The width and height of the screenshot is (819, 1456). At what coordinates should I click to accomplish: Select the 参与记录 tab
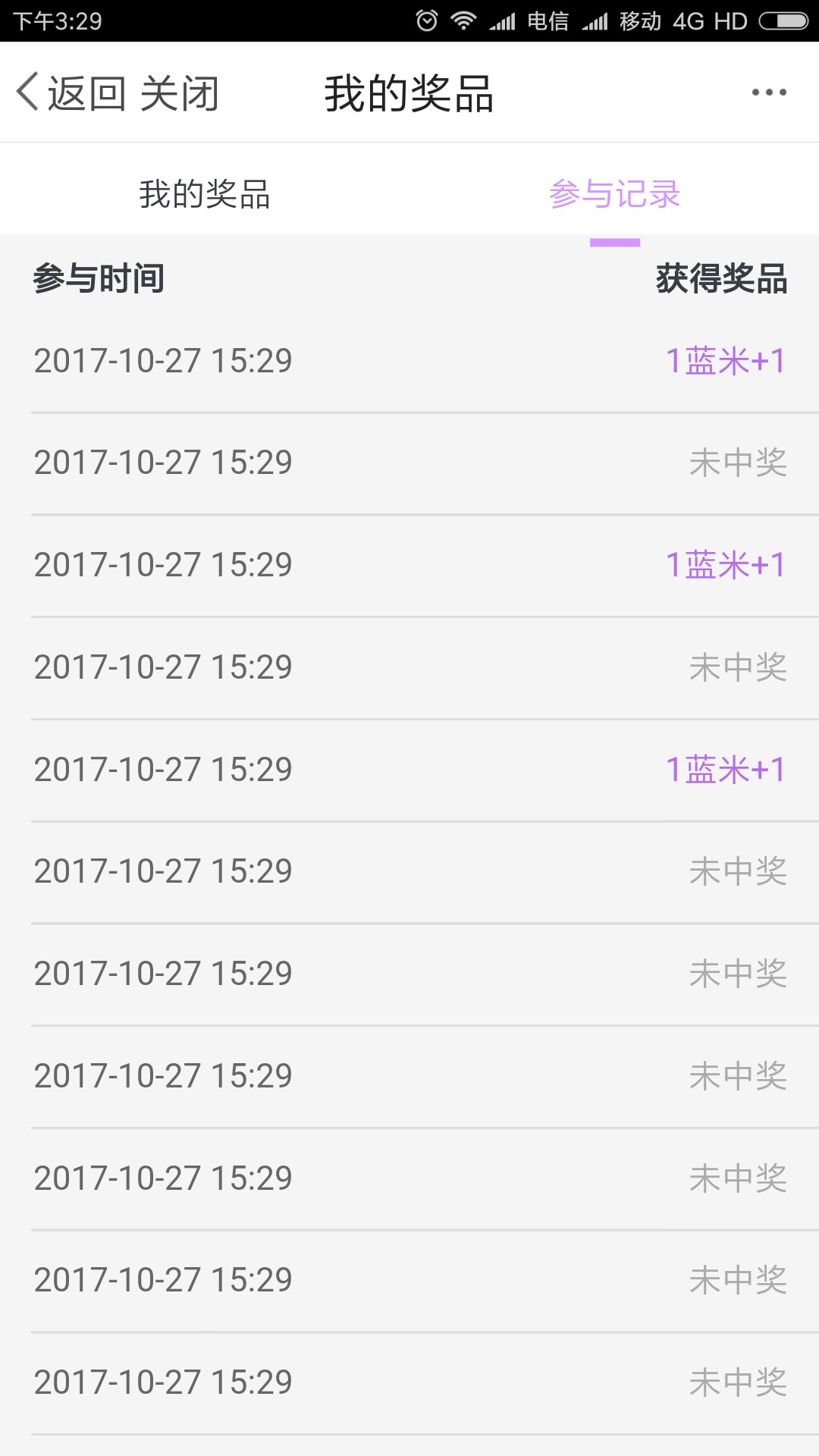tap(615, 194)
